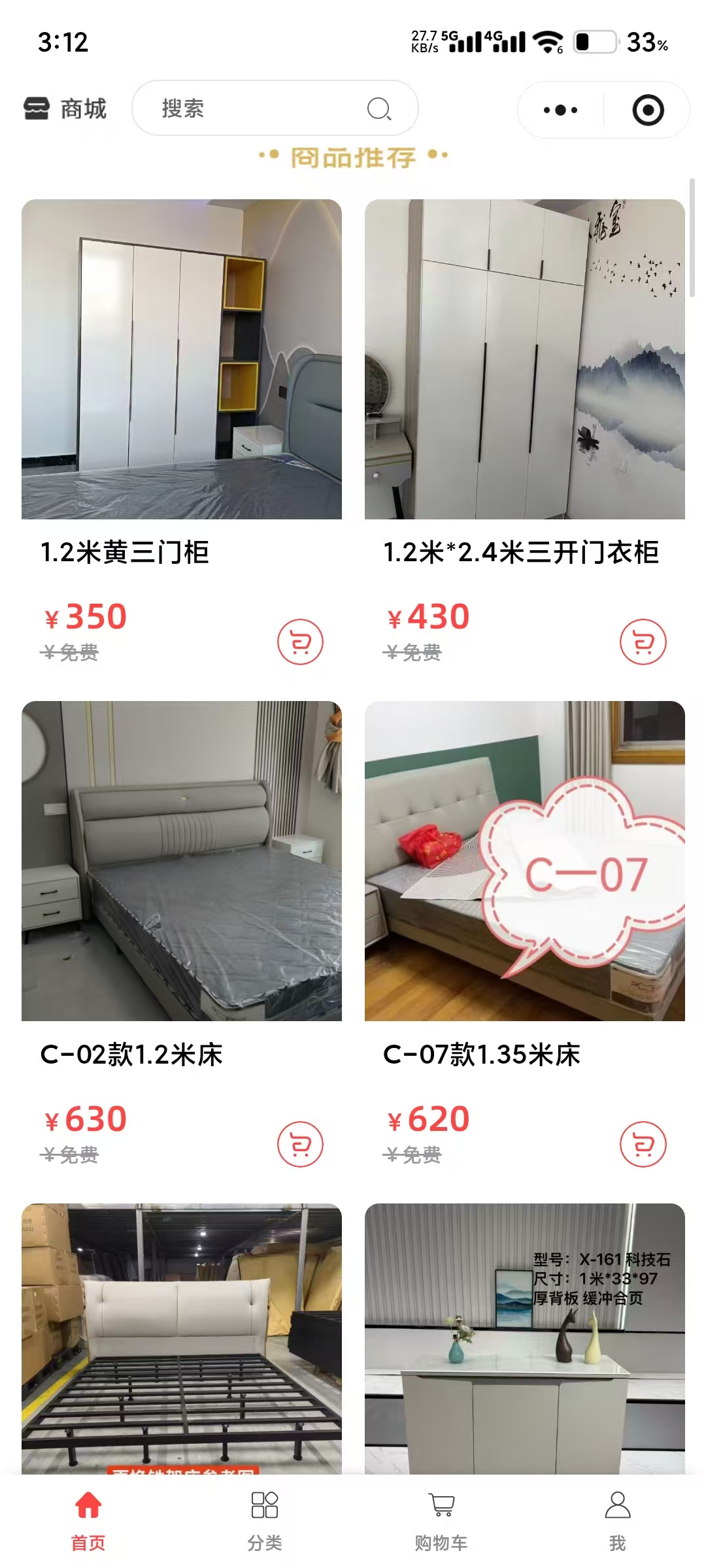Screen dimensions: 706x1568
Task: View the C-07款1.35米床 product details
Action: tap(524, 861)
